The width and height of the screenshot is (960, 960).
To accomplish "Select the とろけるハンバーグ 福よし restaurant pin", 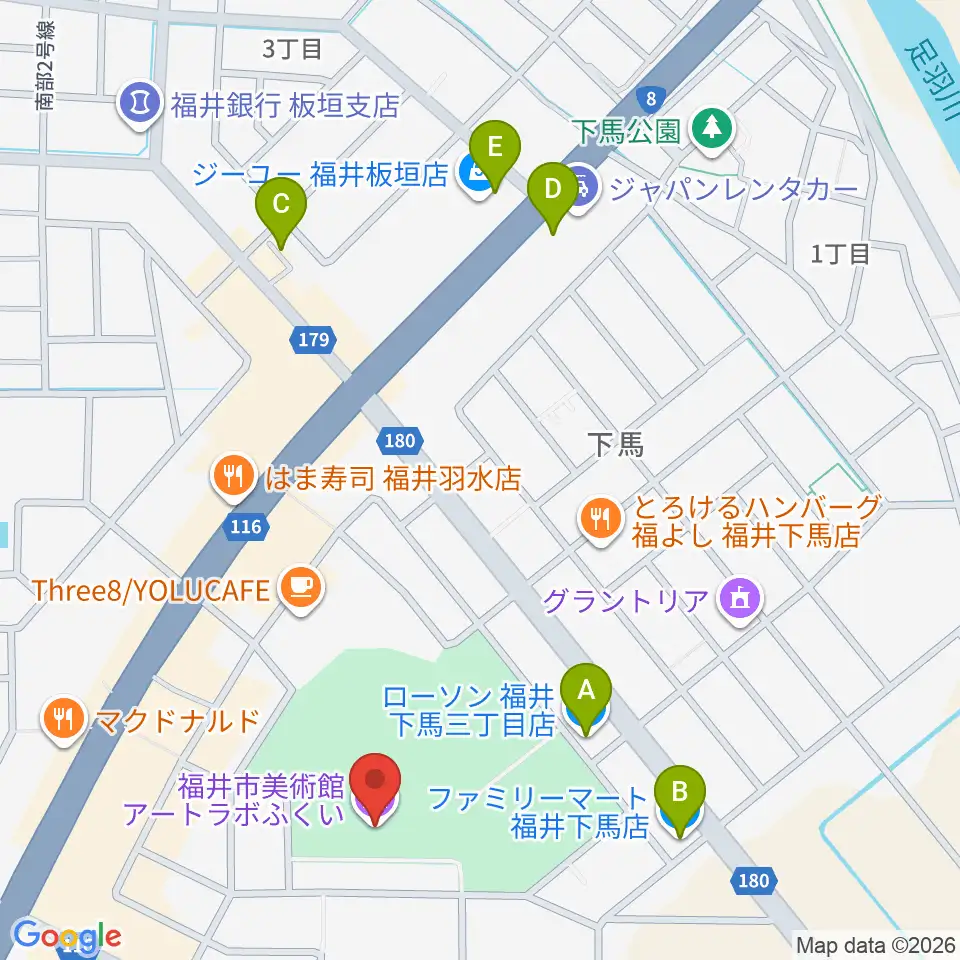I will [600, 520].
